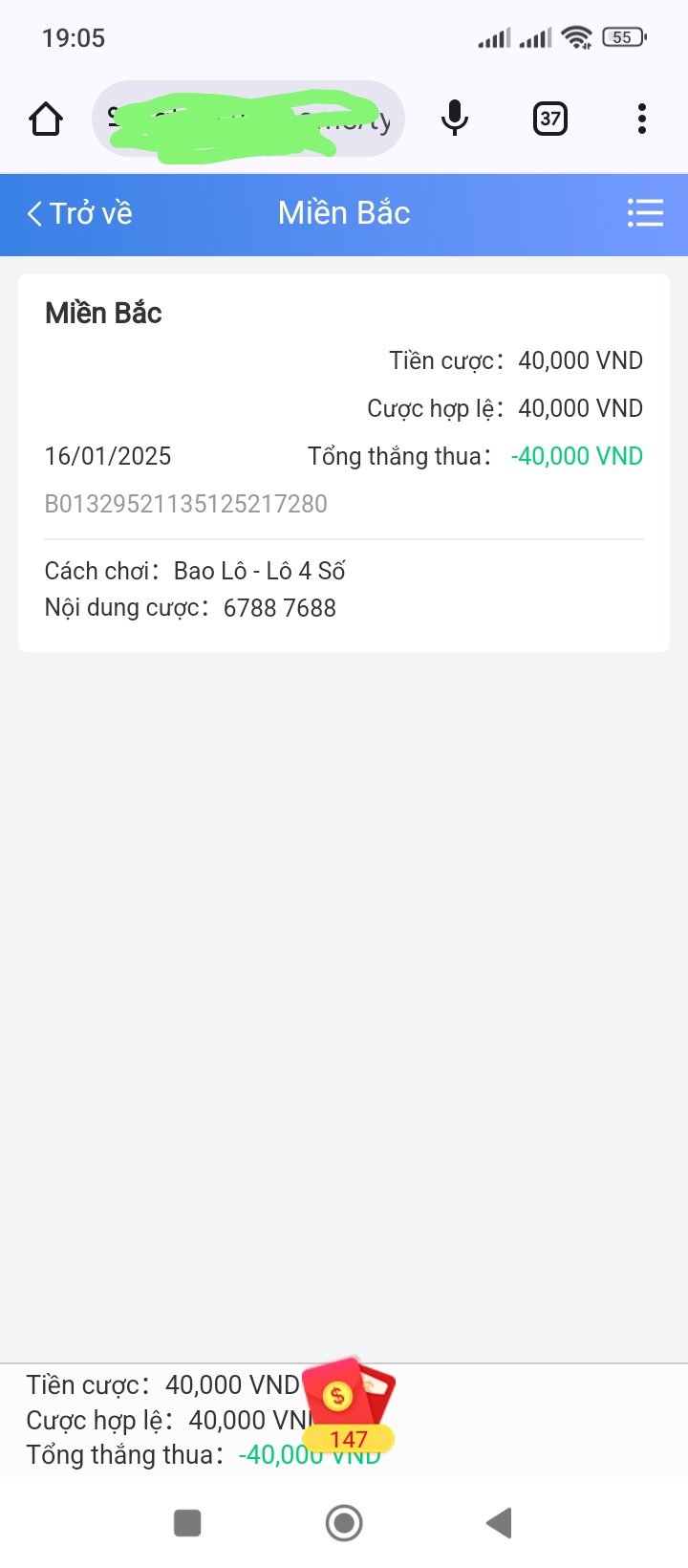Tap the system home button
This screenshot has height=1568, width=688.
click(344, 1523)
